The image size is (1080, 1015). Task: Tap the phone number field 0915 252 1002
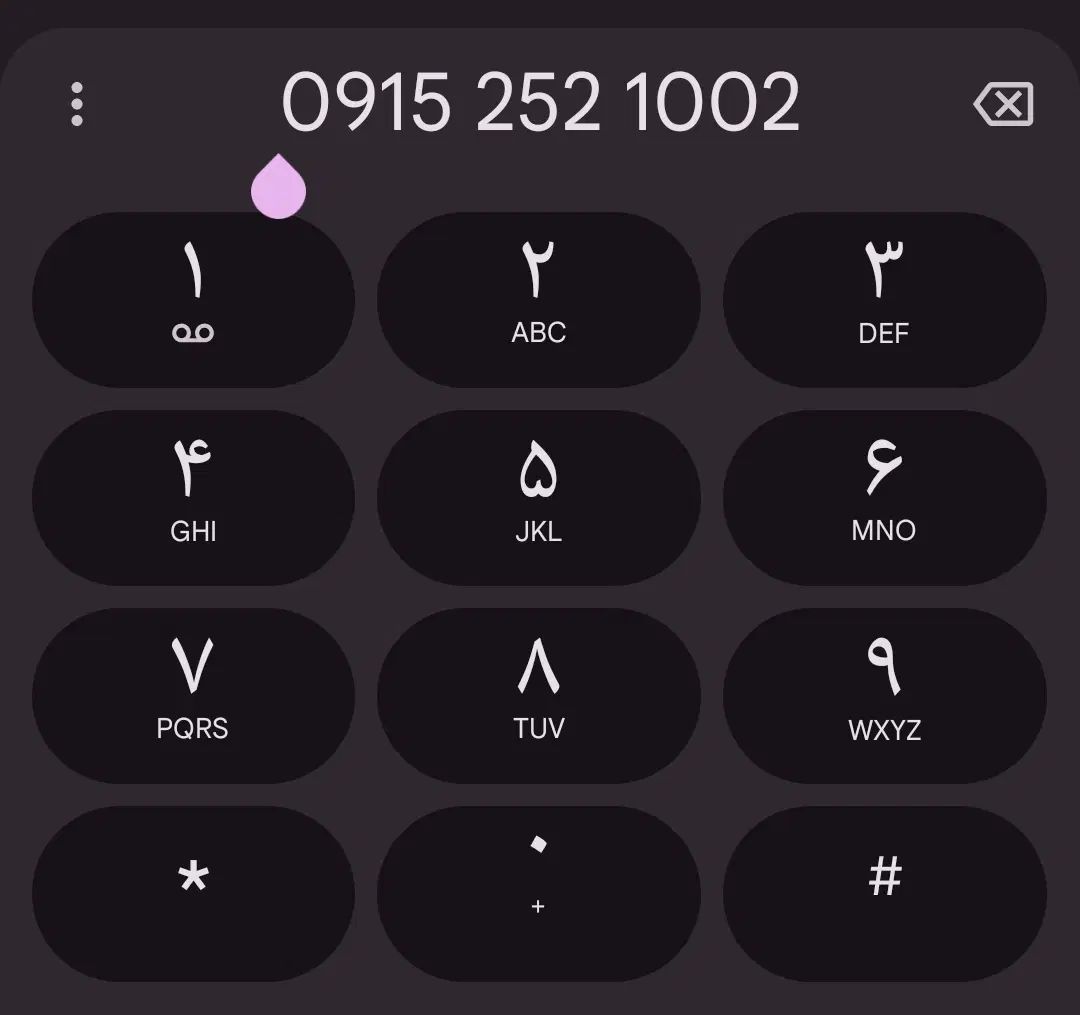pos(540,104)
